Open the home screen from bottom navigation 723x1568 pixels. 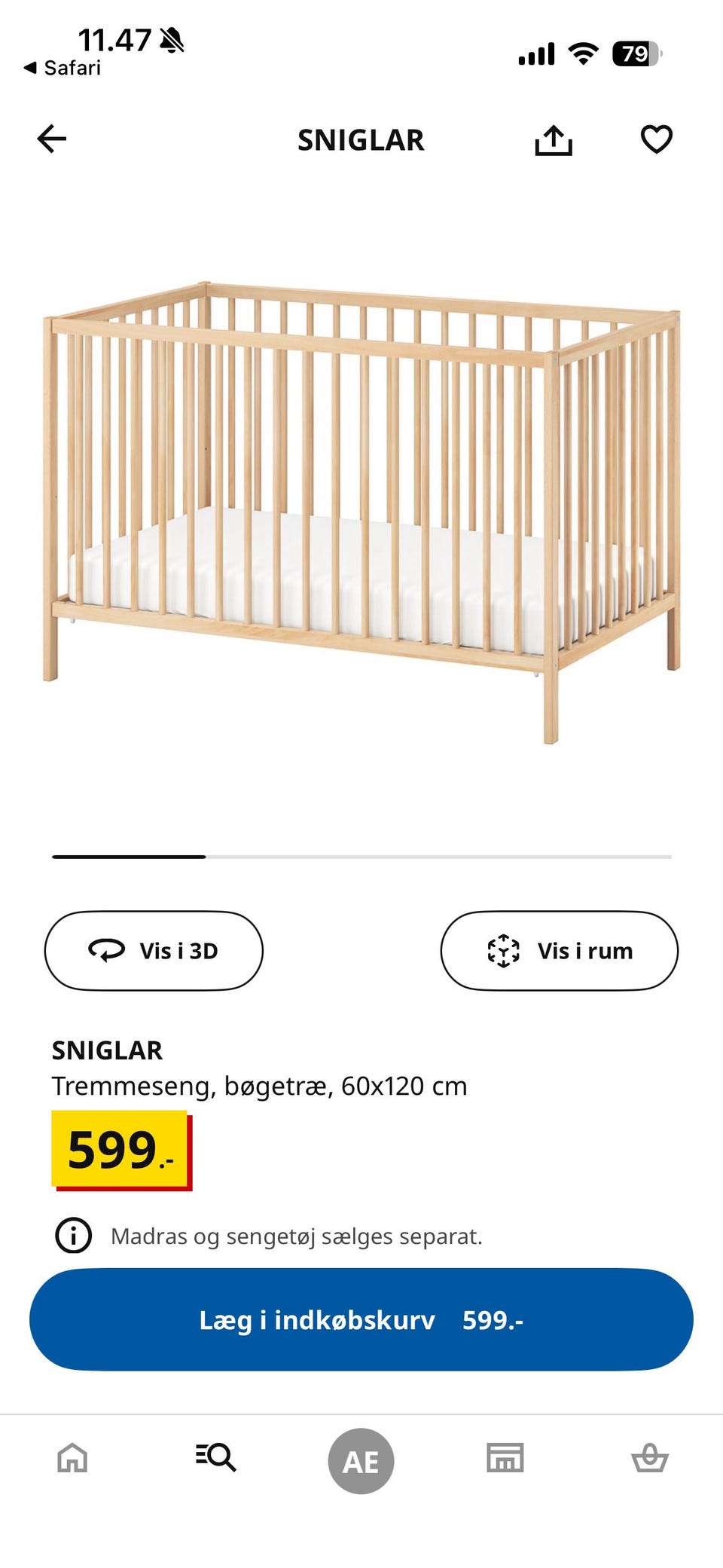(x=72, y=1459)
